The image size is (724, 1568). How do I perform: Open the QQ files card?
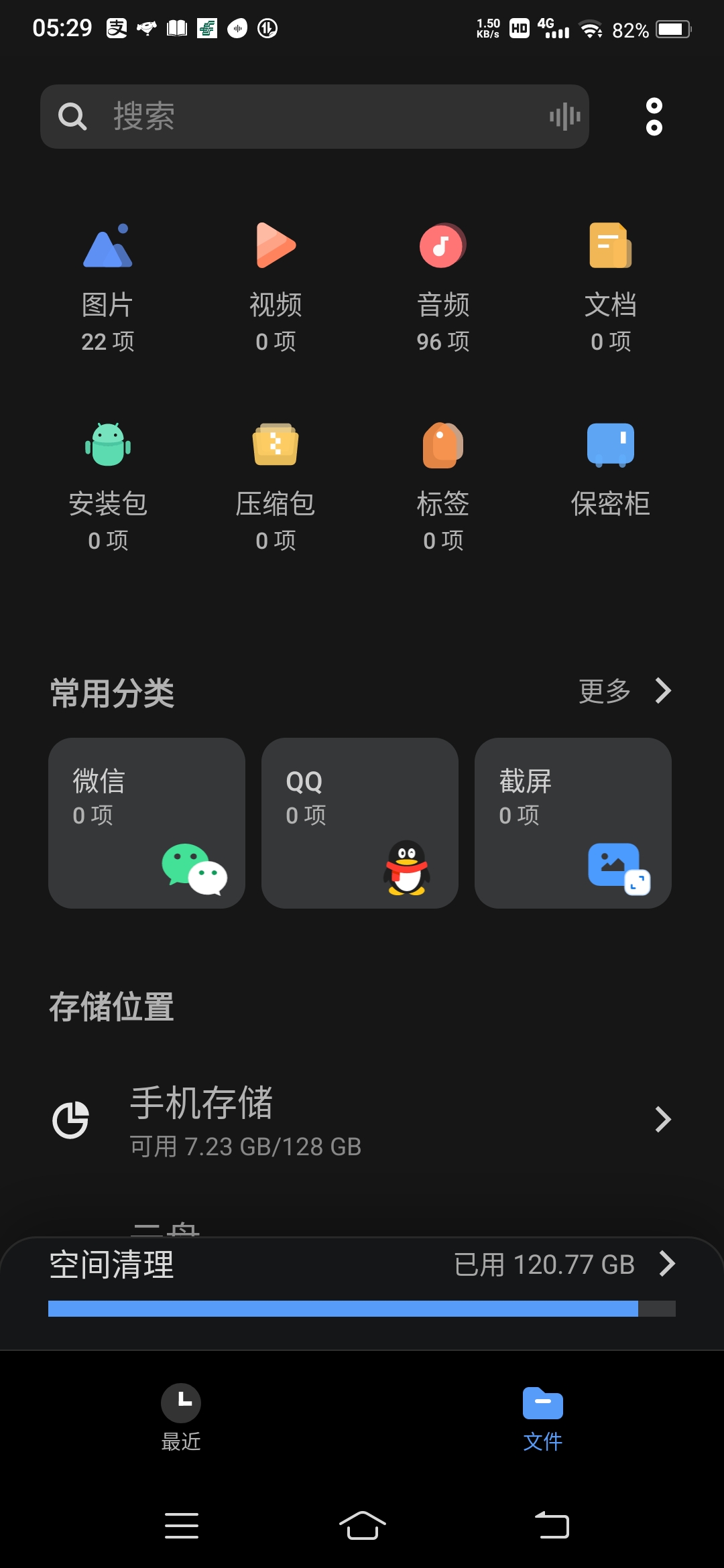tap(360, 823)
